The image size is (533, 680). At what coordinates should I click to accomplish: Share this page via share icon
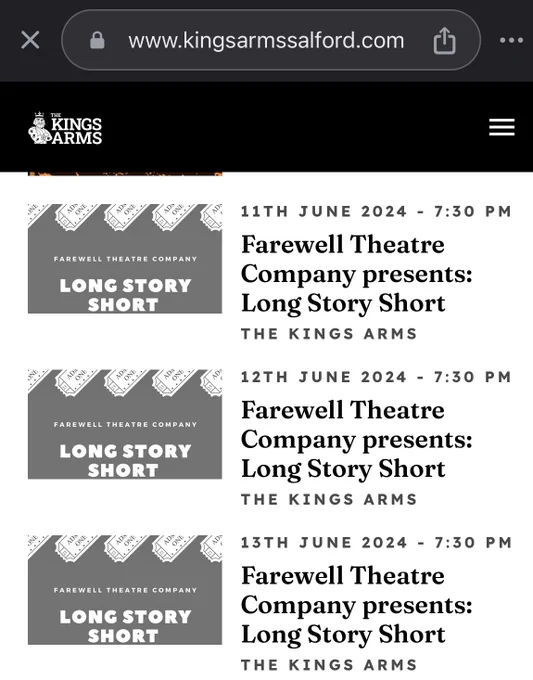(445, 40)
